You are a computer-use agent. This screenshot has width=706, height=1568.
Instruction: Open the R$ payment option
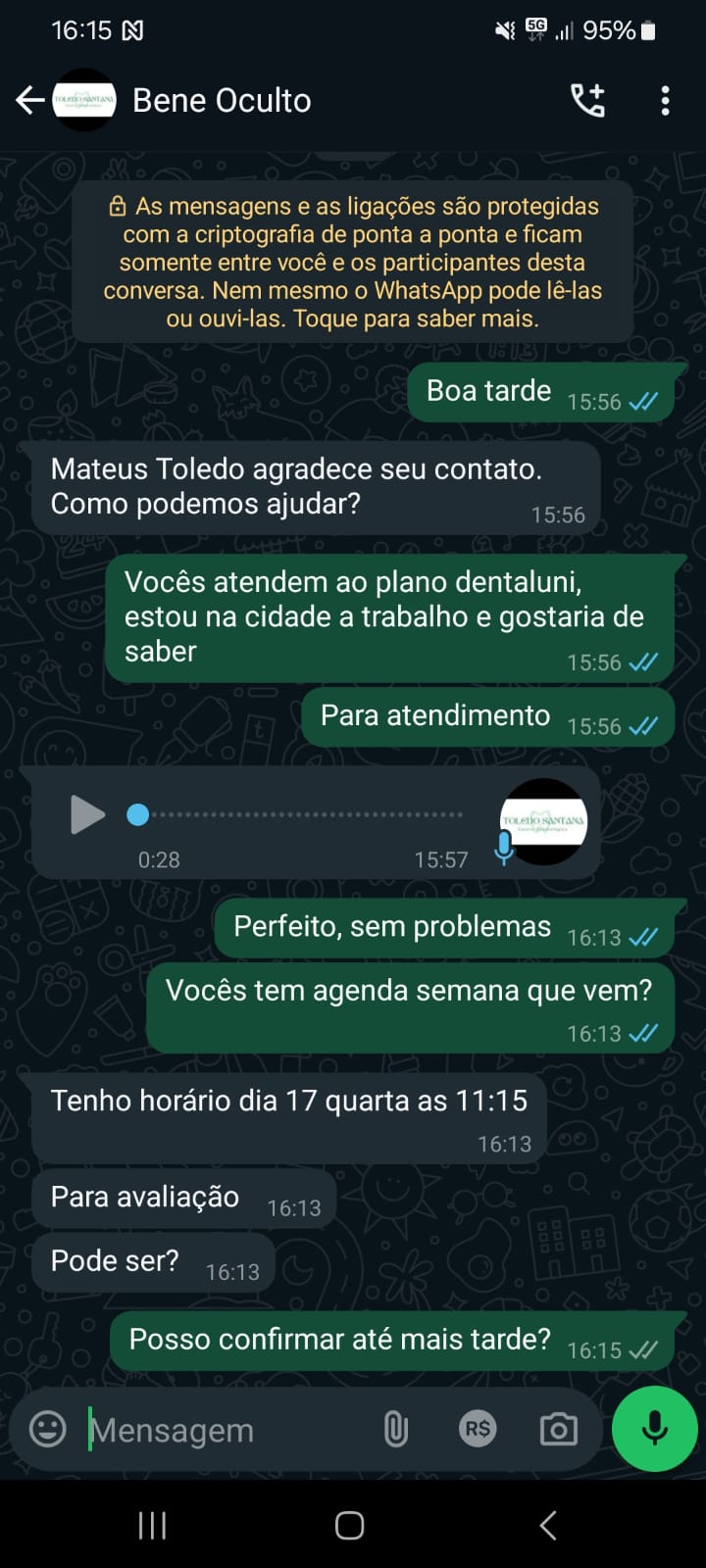click(478, 1429)
